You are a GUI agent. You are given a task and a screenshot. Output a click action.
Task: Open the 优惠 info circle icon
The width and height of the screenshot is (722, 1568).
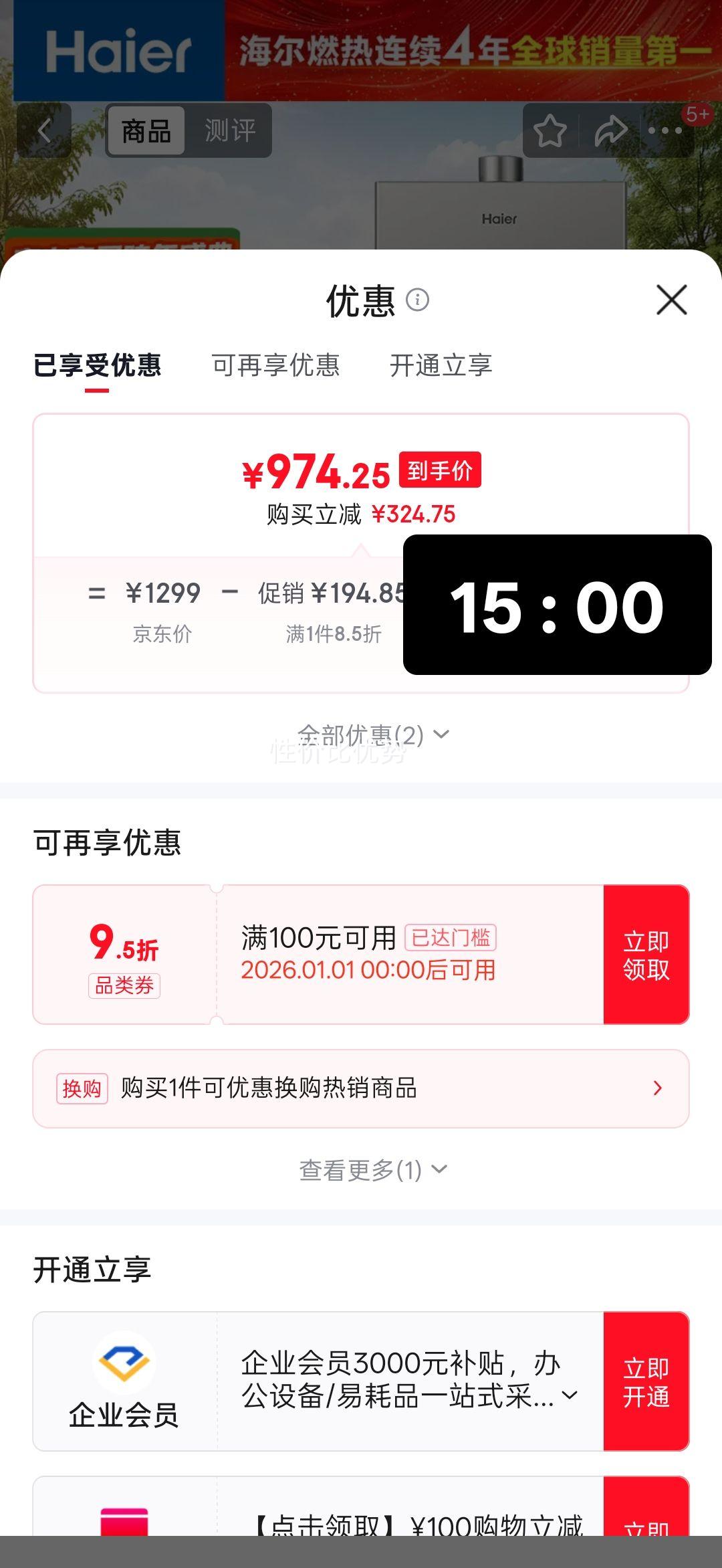[x=418, y=300]
